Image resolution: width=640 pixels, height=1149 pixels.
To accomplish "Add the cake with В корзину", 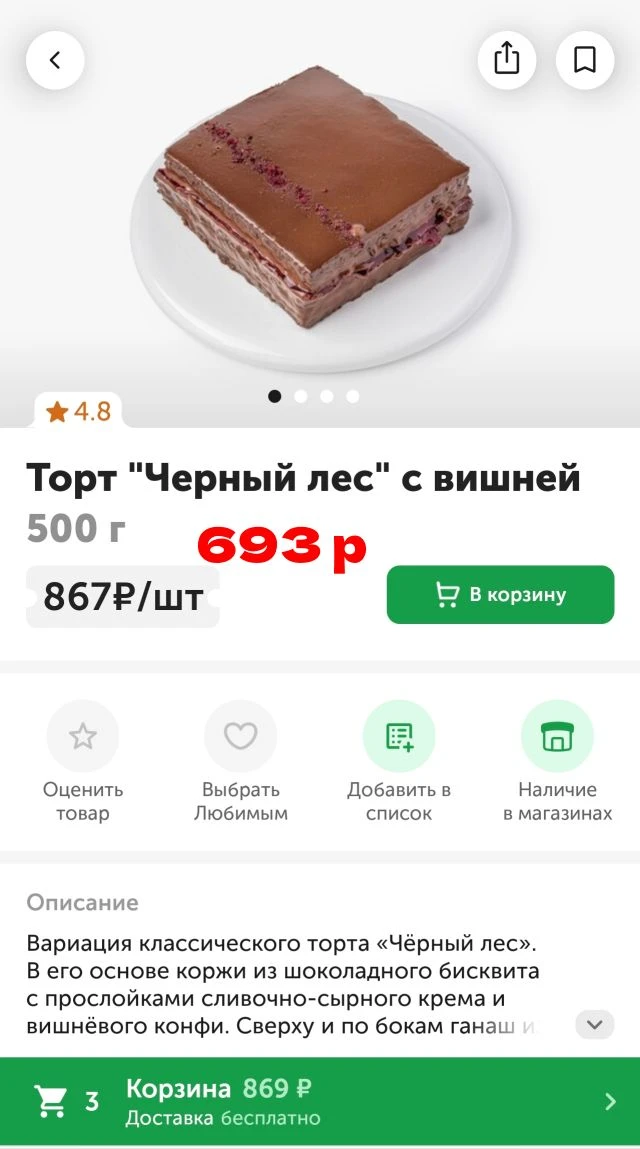I will [x=500, y=595].
